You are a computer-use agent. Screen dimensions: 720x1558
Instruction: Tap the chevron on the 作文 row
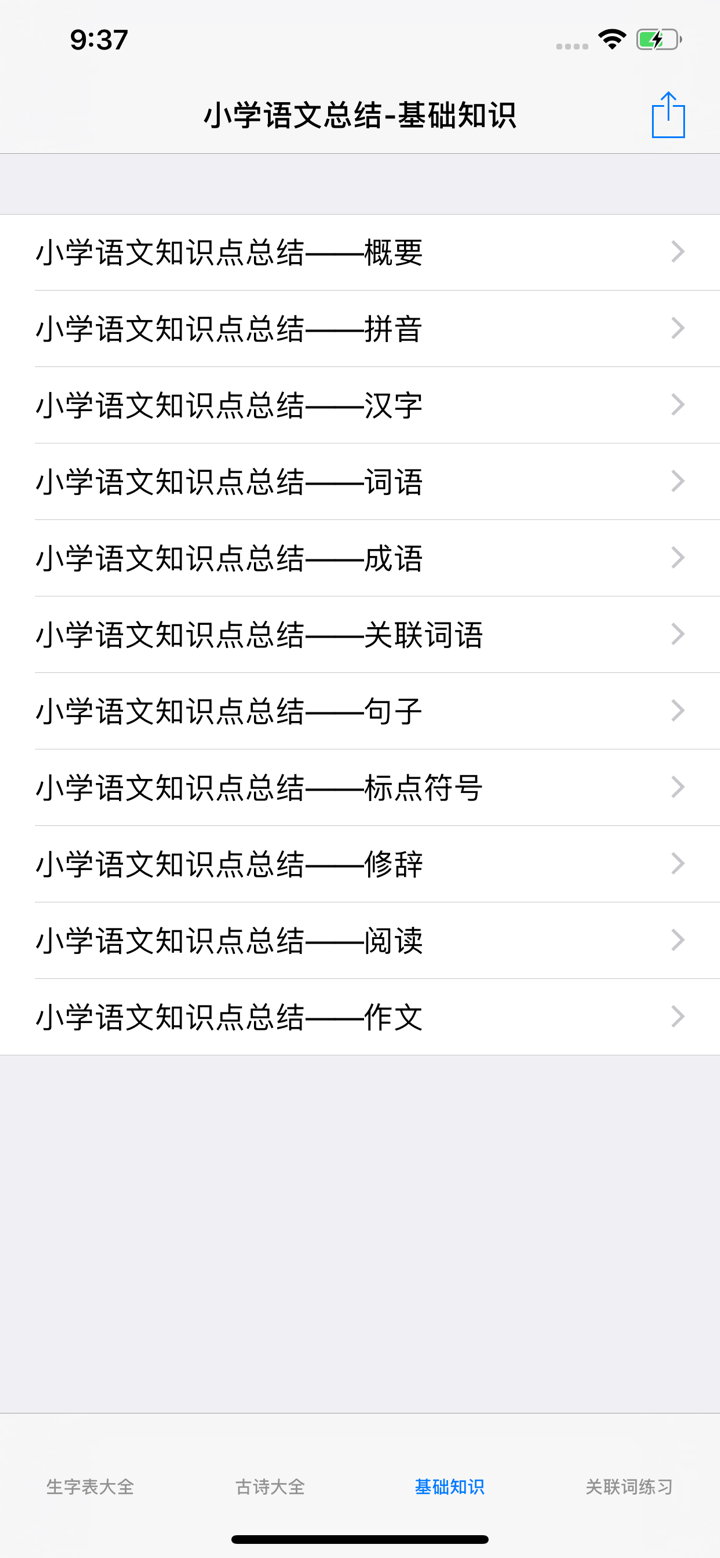click(678, 1017)
